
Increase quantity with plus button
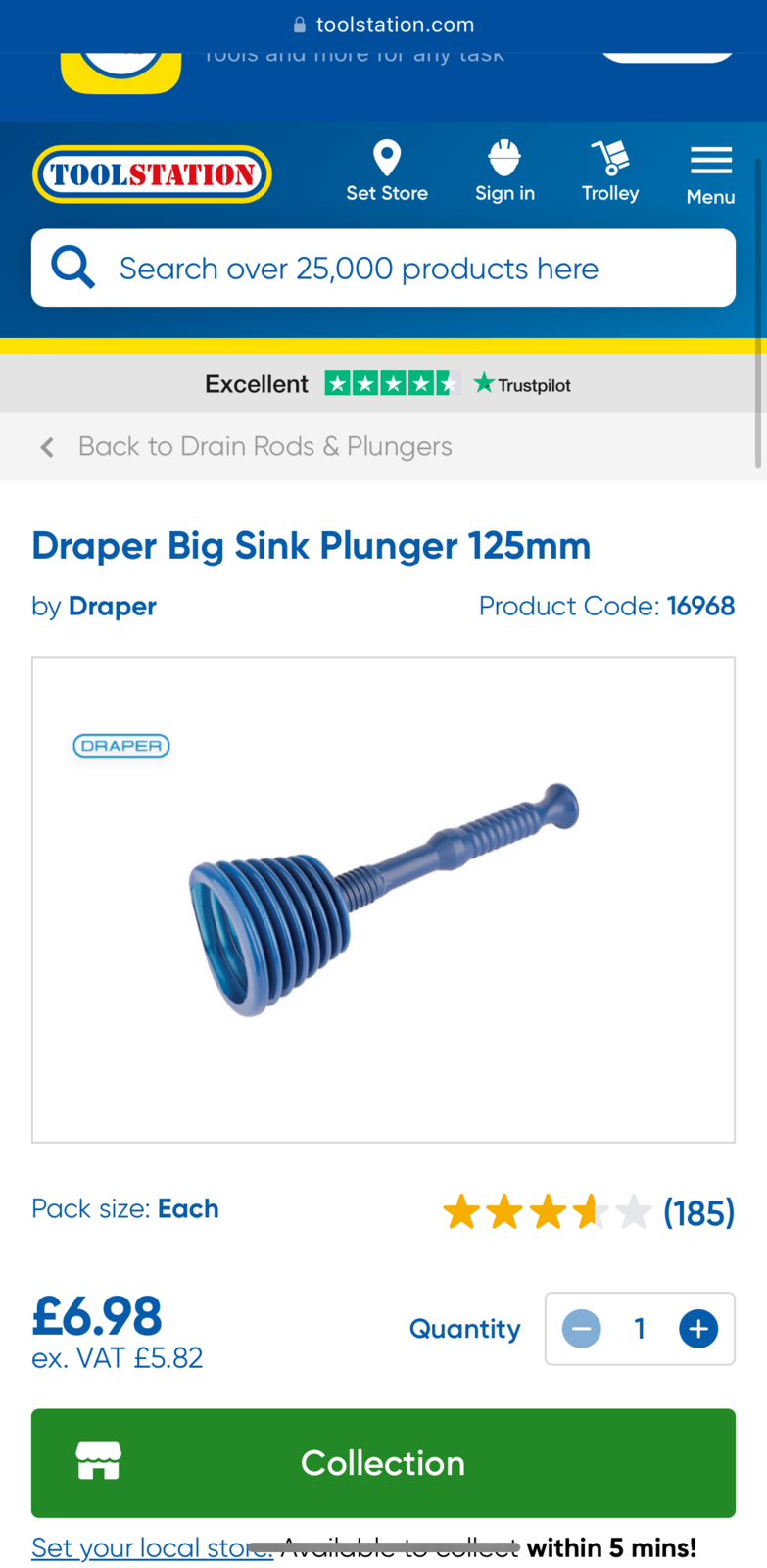pos(698,1329)
